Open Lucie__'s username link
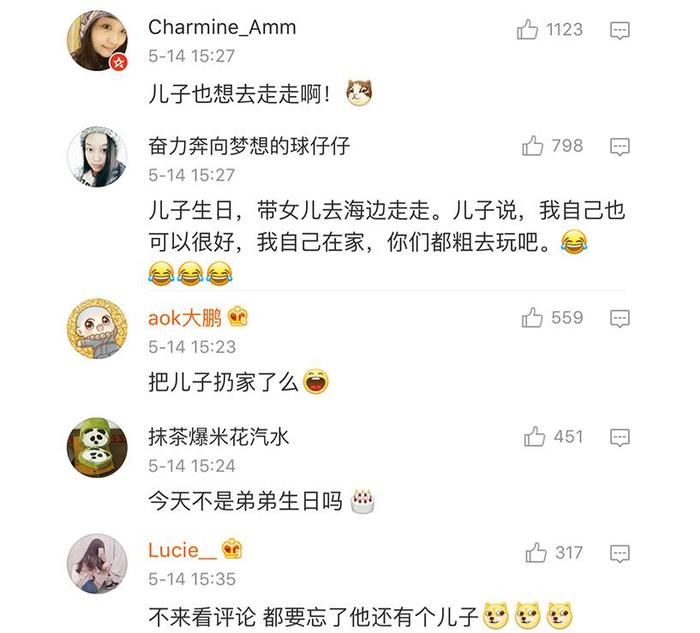This screenshot has height=633, width=700. (x=182, y=551)
